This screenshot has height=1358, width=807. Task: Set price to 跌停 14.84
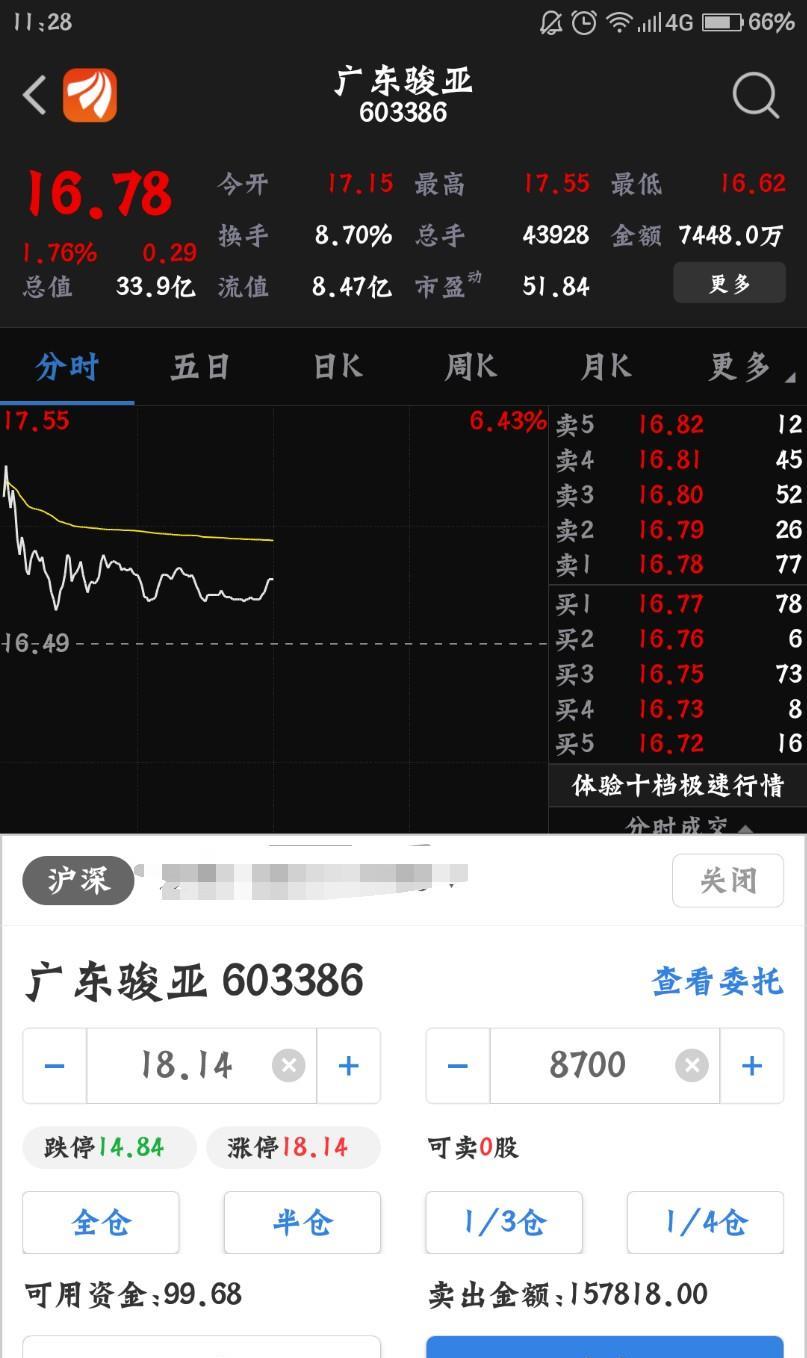click(x=109, y=1147)
